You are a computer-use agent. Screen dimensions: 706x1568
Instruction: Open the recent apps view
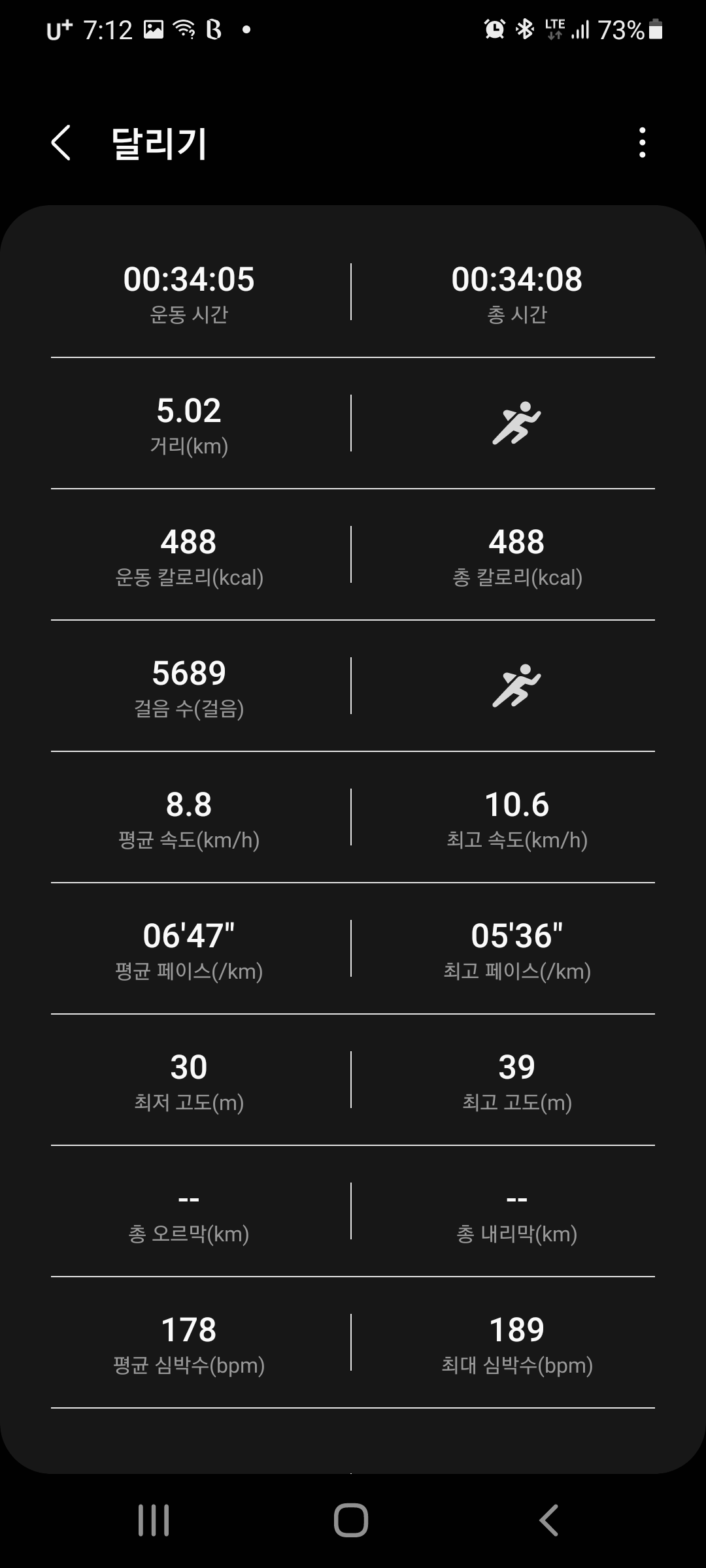tap(154, 1520)
